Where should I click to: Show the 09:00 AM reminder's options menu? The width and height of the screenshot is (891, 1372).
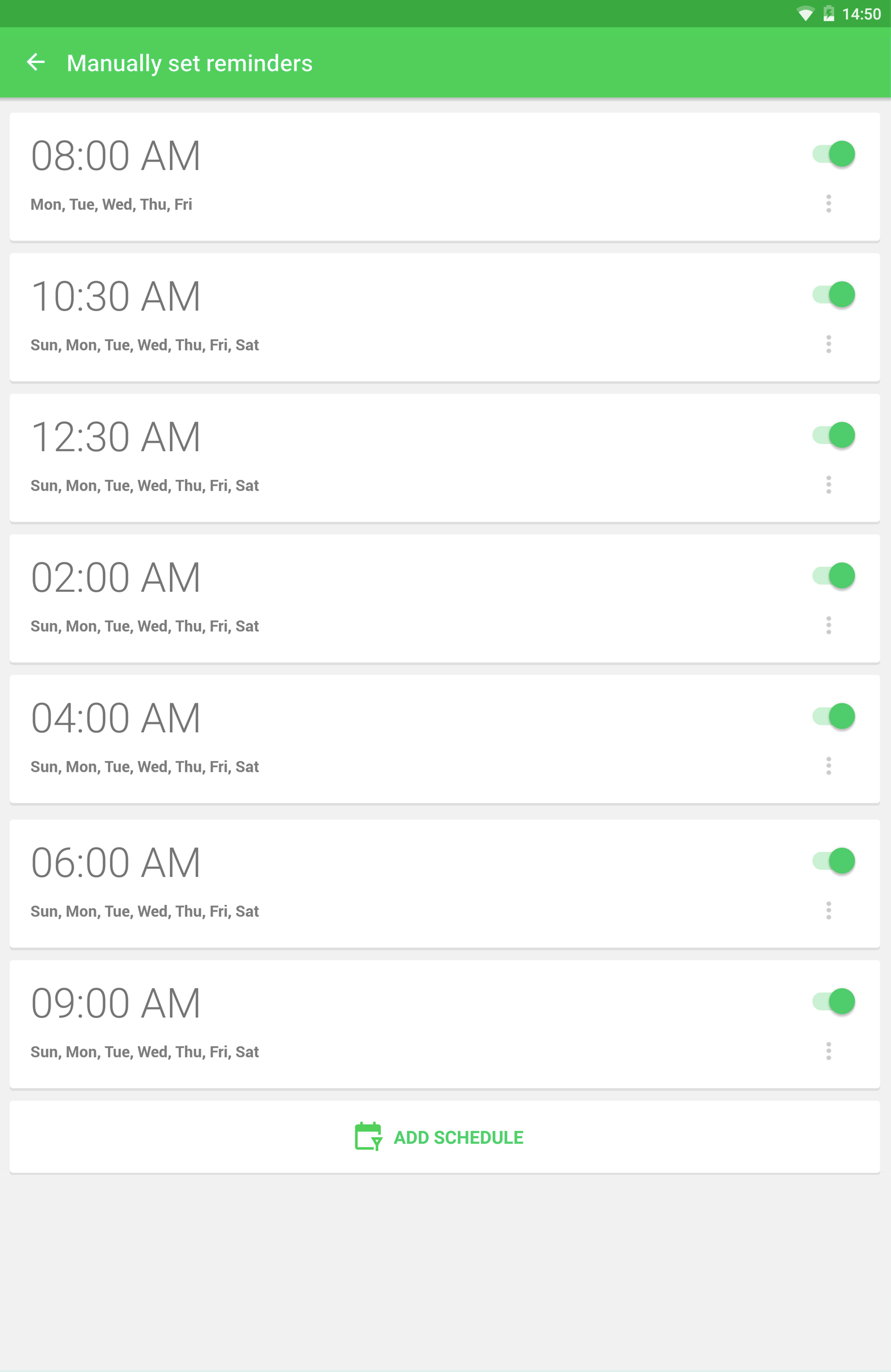coord(828,1051)
